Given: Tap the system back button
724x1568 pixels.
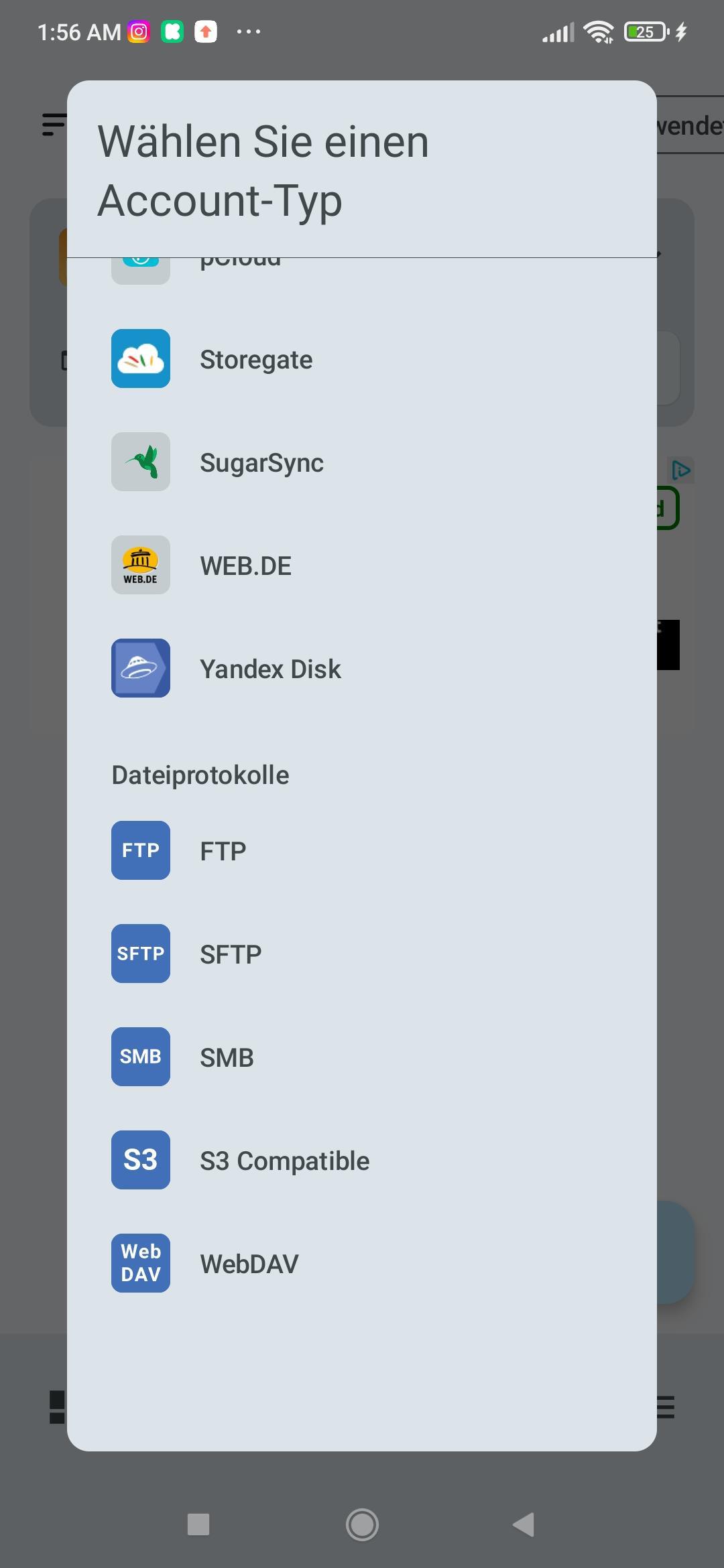Looking at the screenshot, I should 524,1524.
